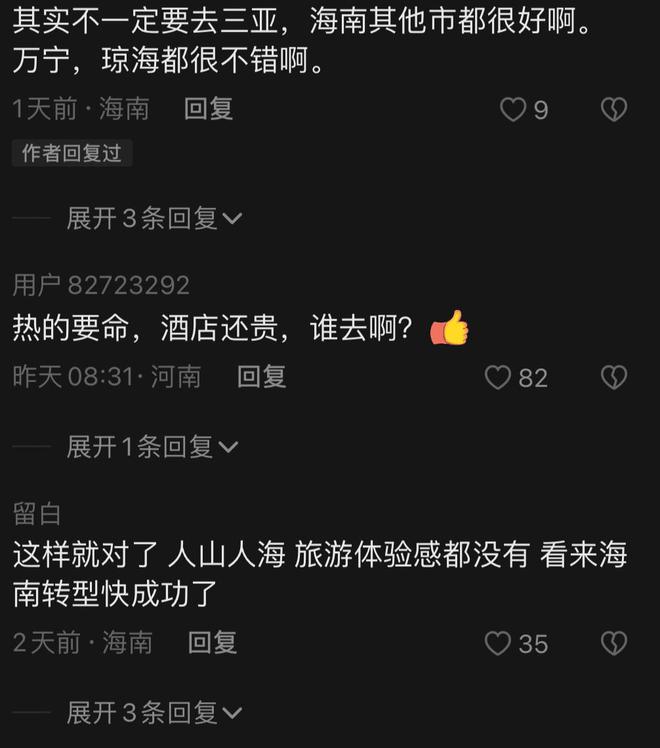
Task: Open 留白's profile
Action: pos(37,514)
